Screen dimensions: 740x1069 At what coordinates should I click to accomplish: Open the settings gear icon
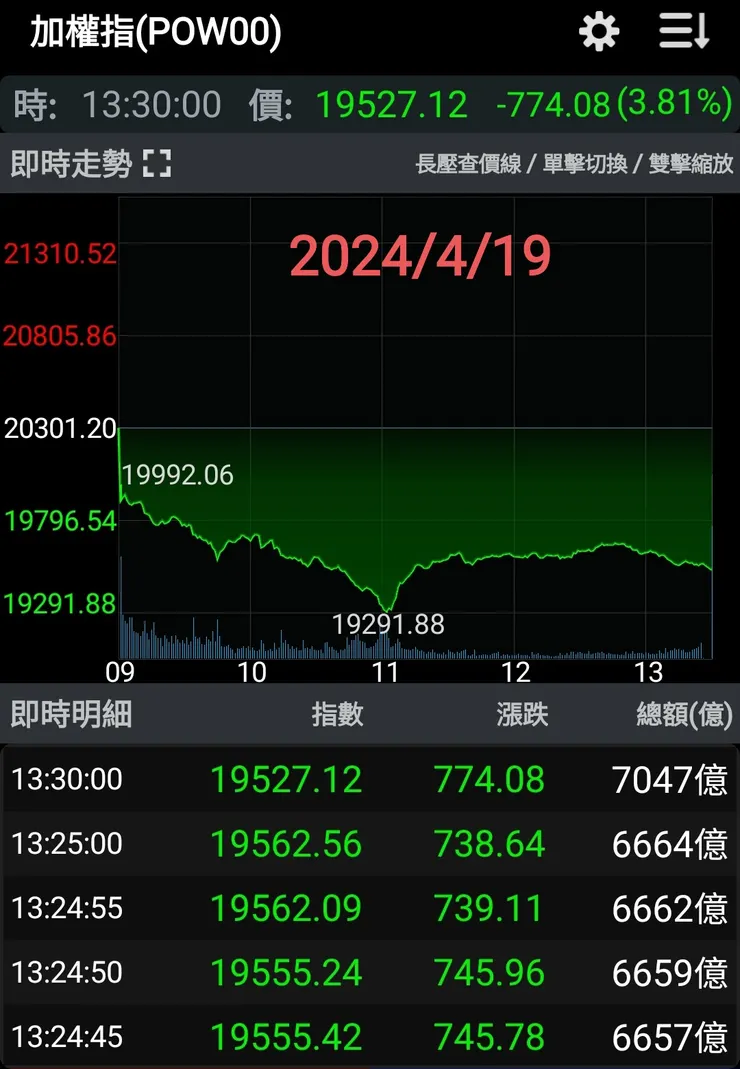(599, 32)
